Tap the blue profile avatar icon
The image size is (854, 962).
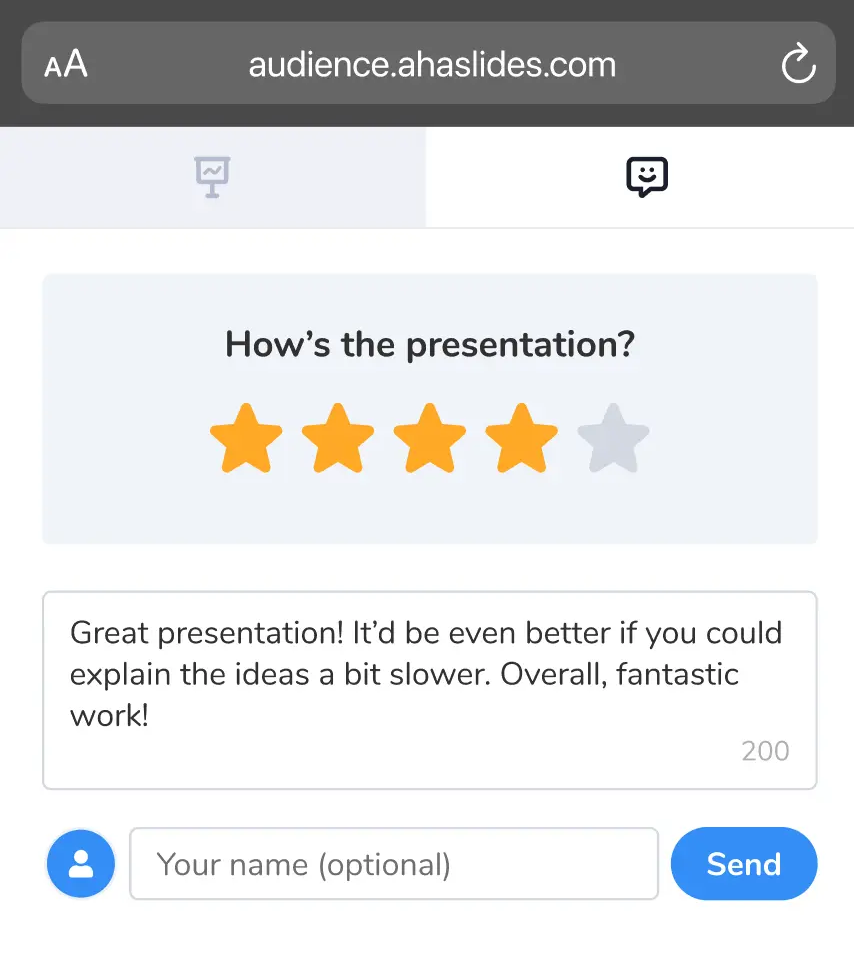(x=81, y=864)
